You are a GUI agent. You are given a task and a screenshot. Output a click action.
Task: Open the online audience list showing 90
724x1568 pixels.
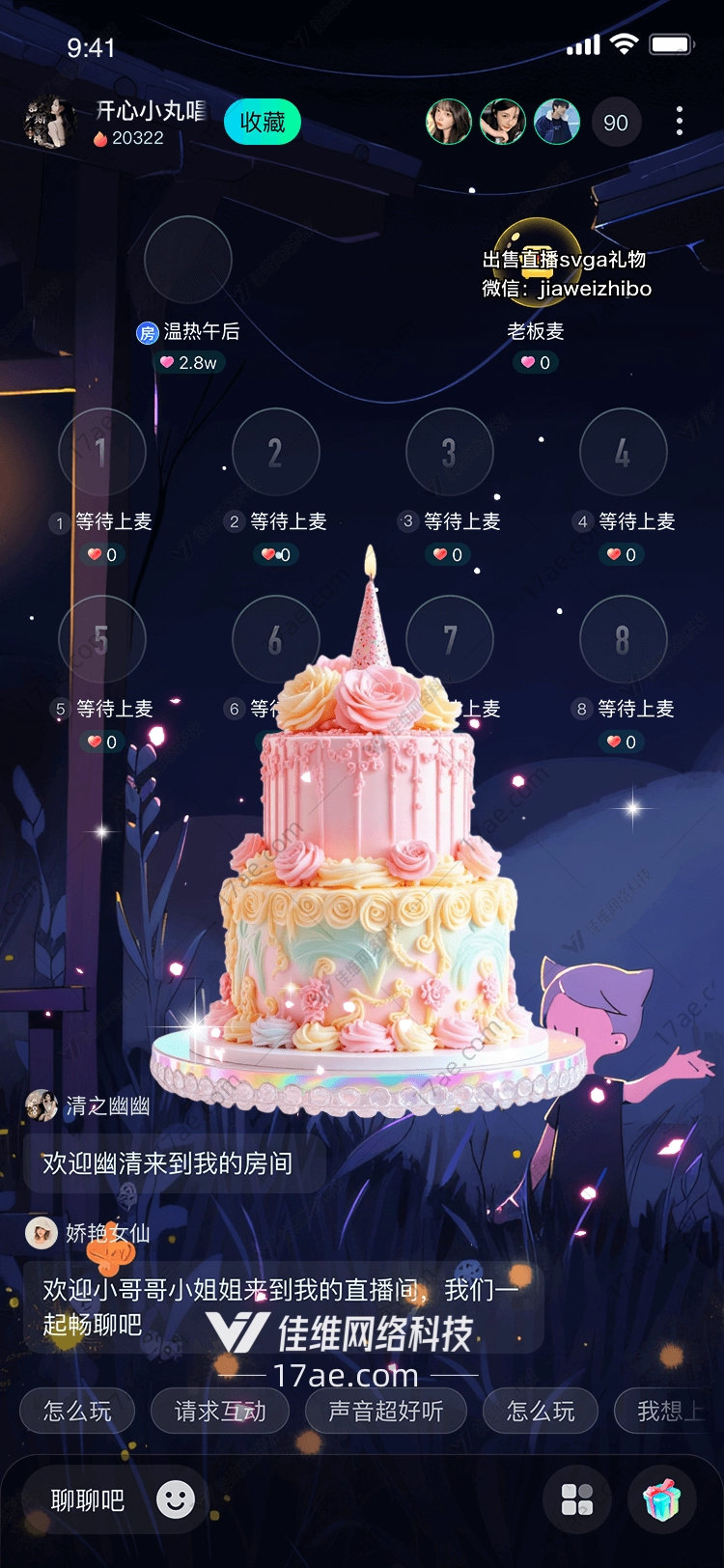coord(616,123)
